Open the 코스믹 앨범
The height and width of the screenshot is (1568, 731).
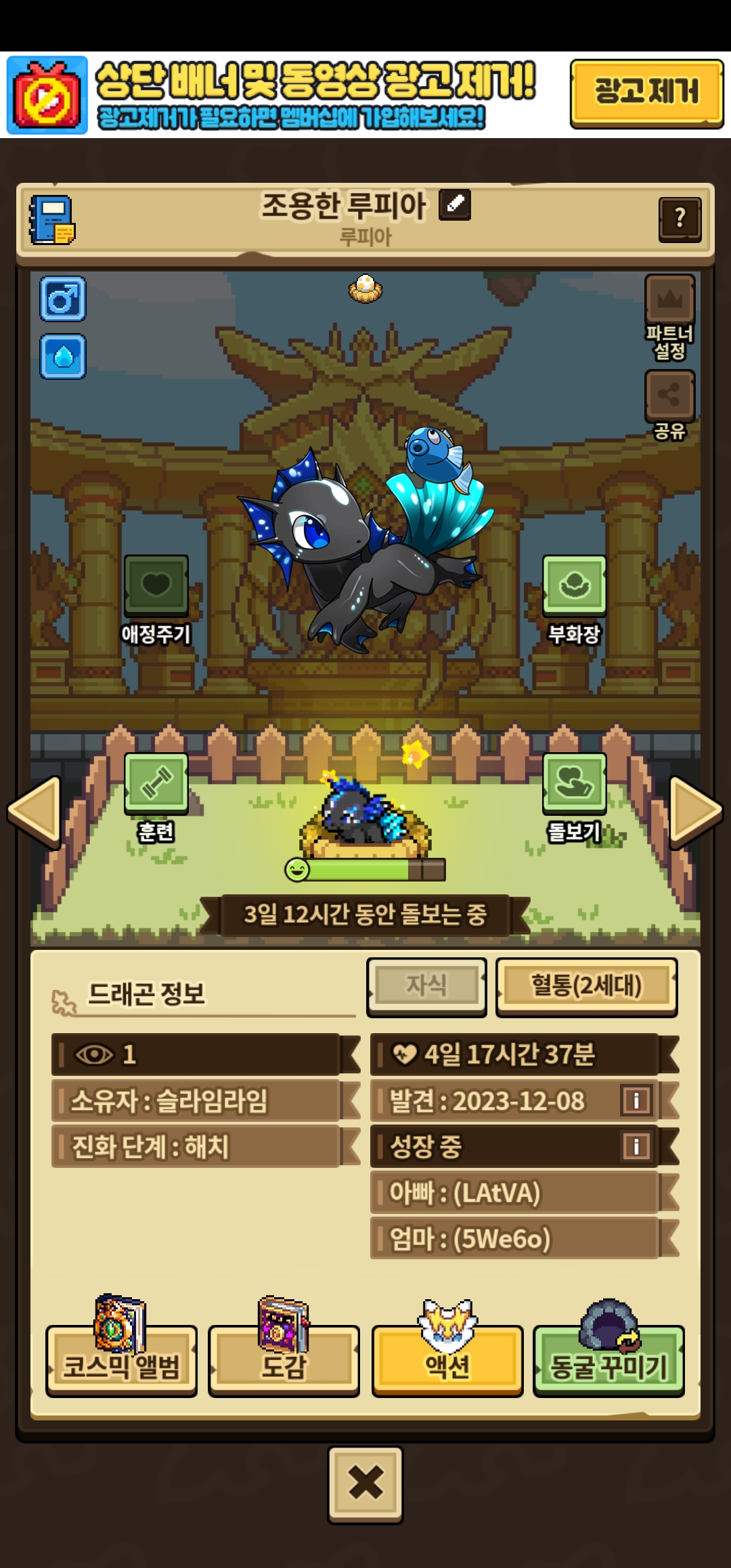(121, 1362)
